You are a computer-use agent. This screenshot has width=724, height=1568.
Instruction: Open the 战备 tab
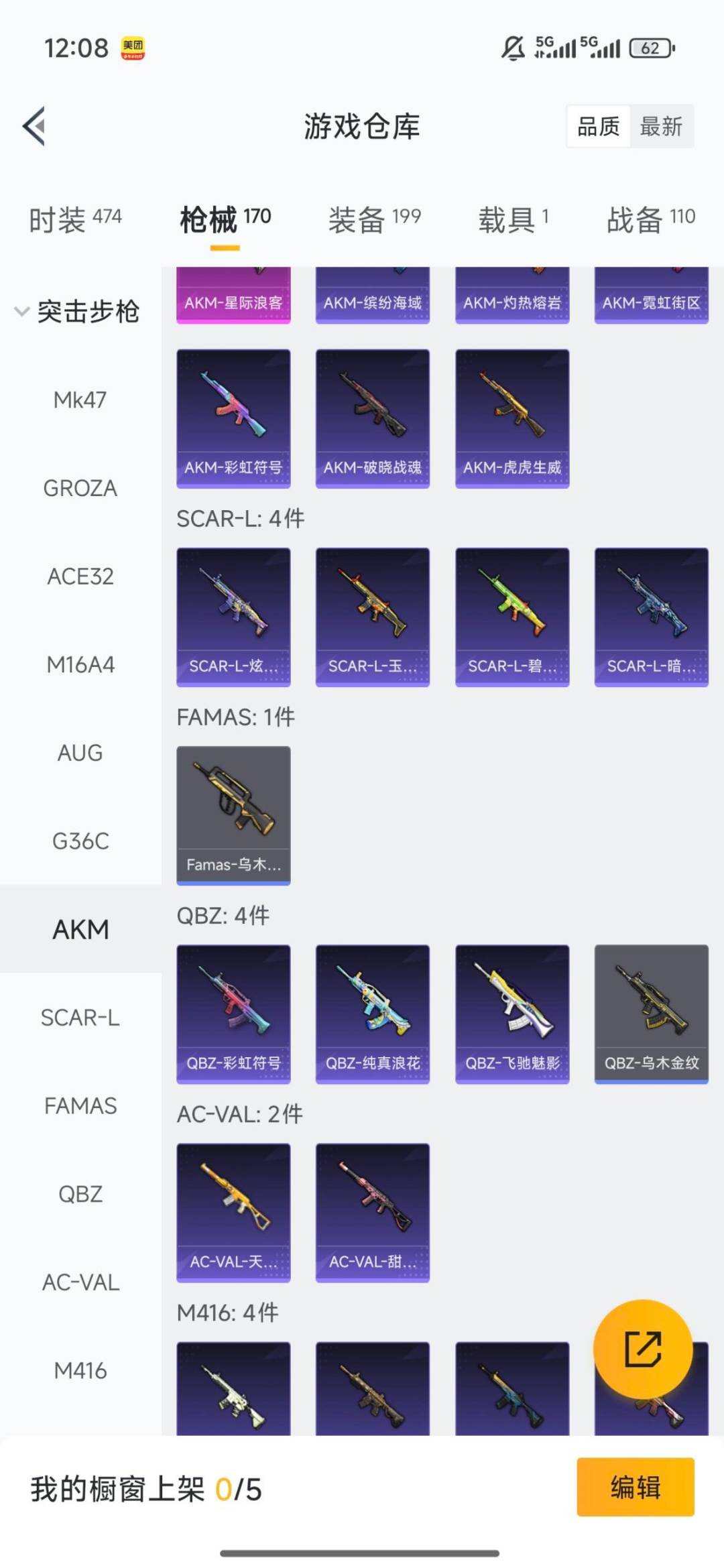coord(650,219)
